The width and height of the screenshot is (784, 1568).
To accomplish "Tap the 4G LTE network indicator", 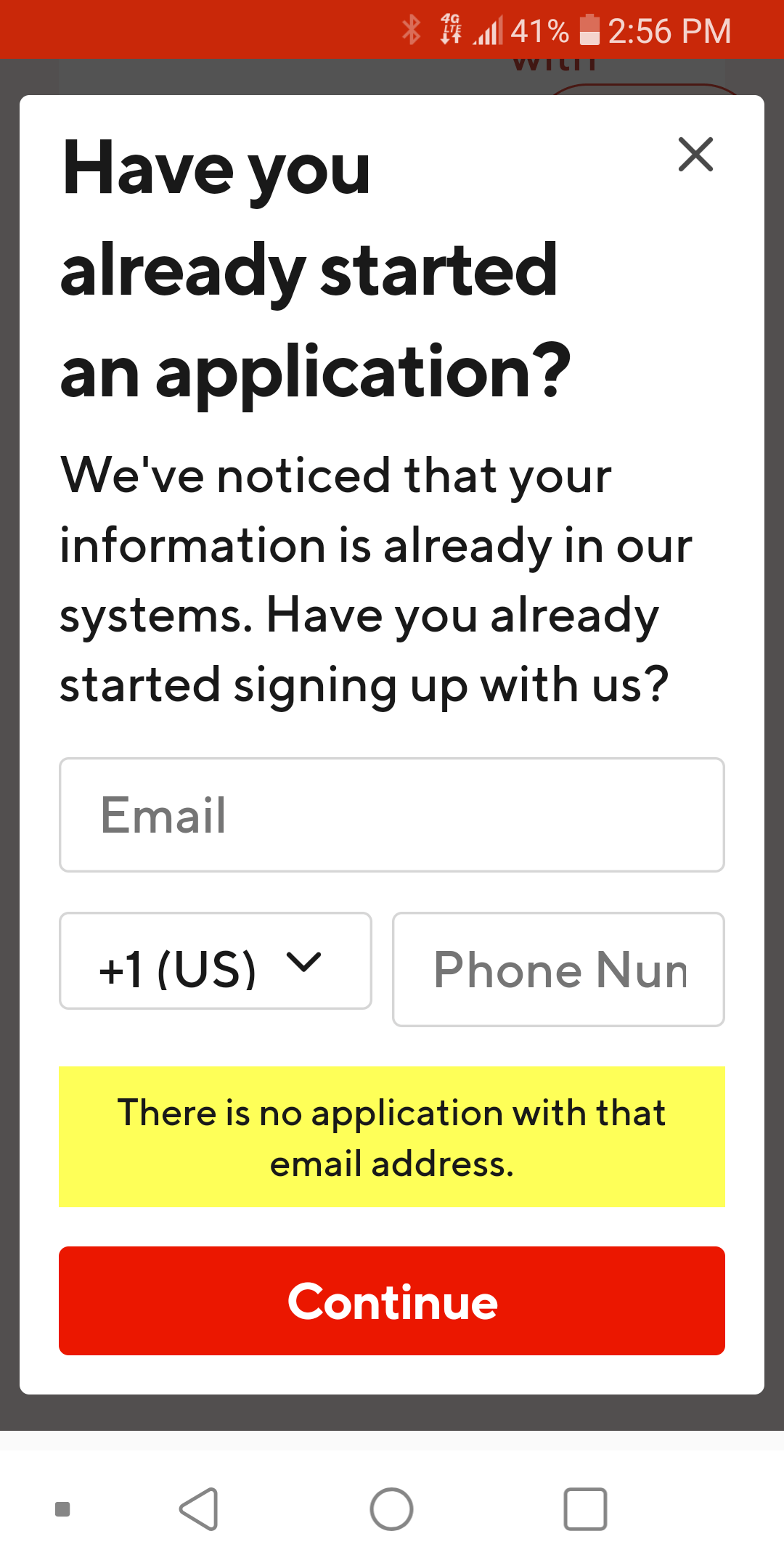I will pos(450,29).
